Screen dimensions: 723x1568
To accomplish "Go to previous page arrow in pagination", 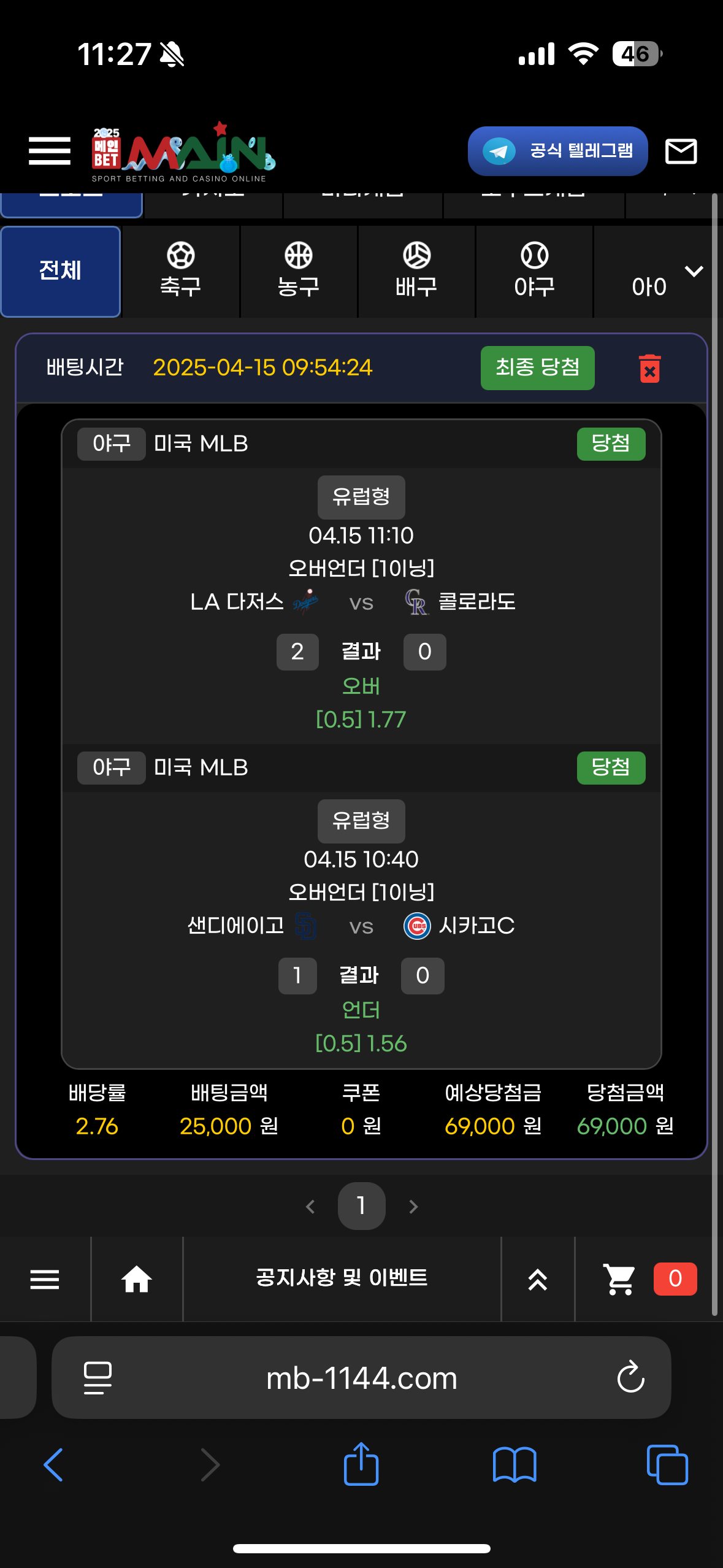I will click(310, 1207).
